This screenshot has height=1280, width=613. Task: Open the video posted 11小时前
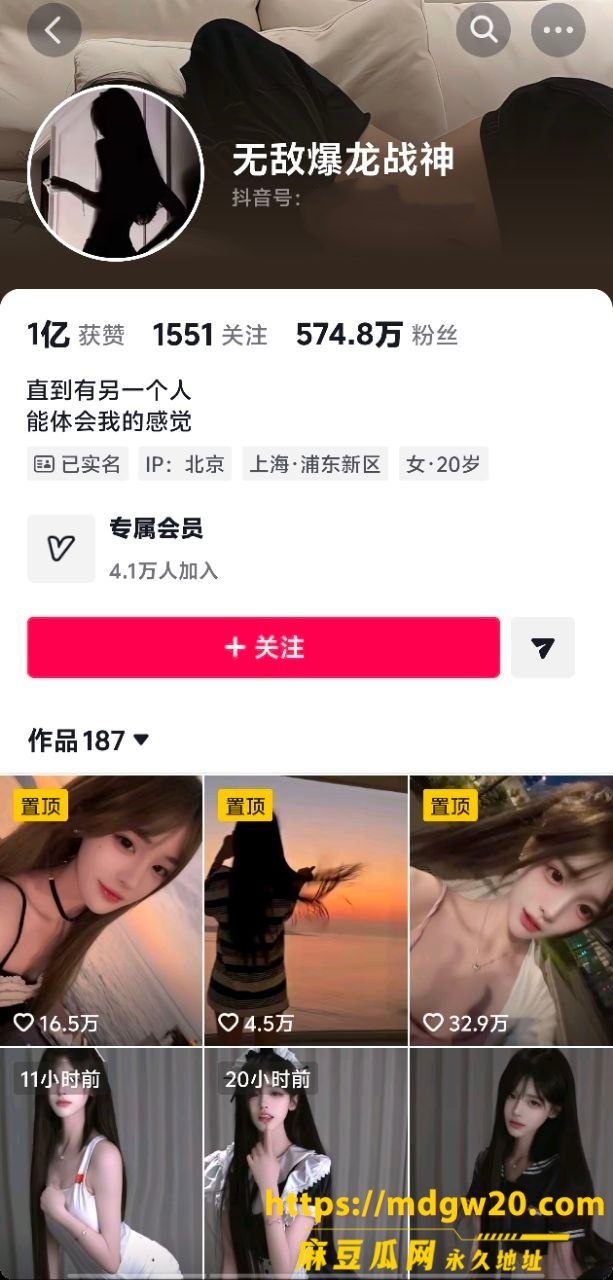coord(101,1164)
